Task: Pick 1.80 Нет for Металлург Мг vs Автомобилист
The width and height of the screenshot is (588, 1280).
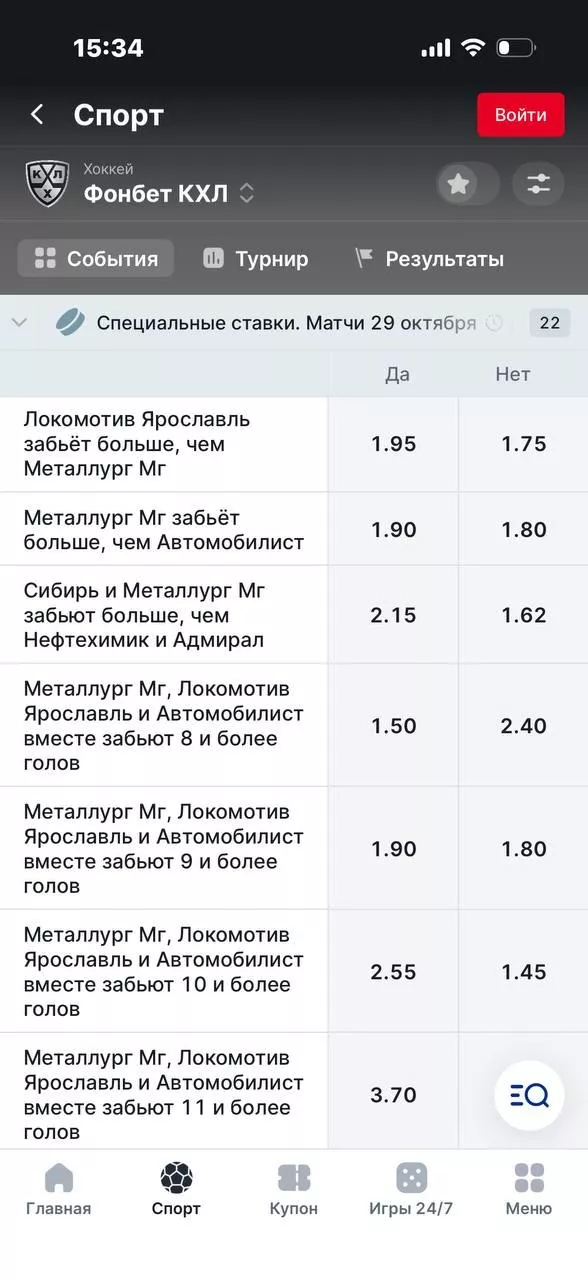Action: tap(524, 529)
